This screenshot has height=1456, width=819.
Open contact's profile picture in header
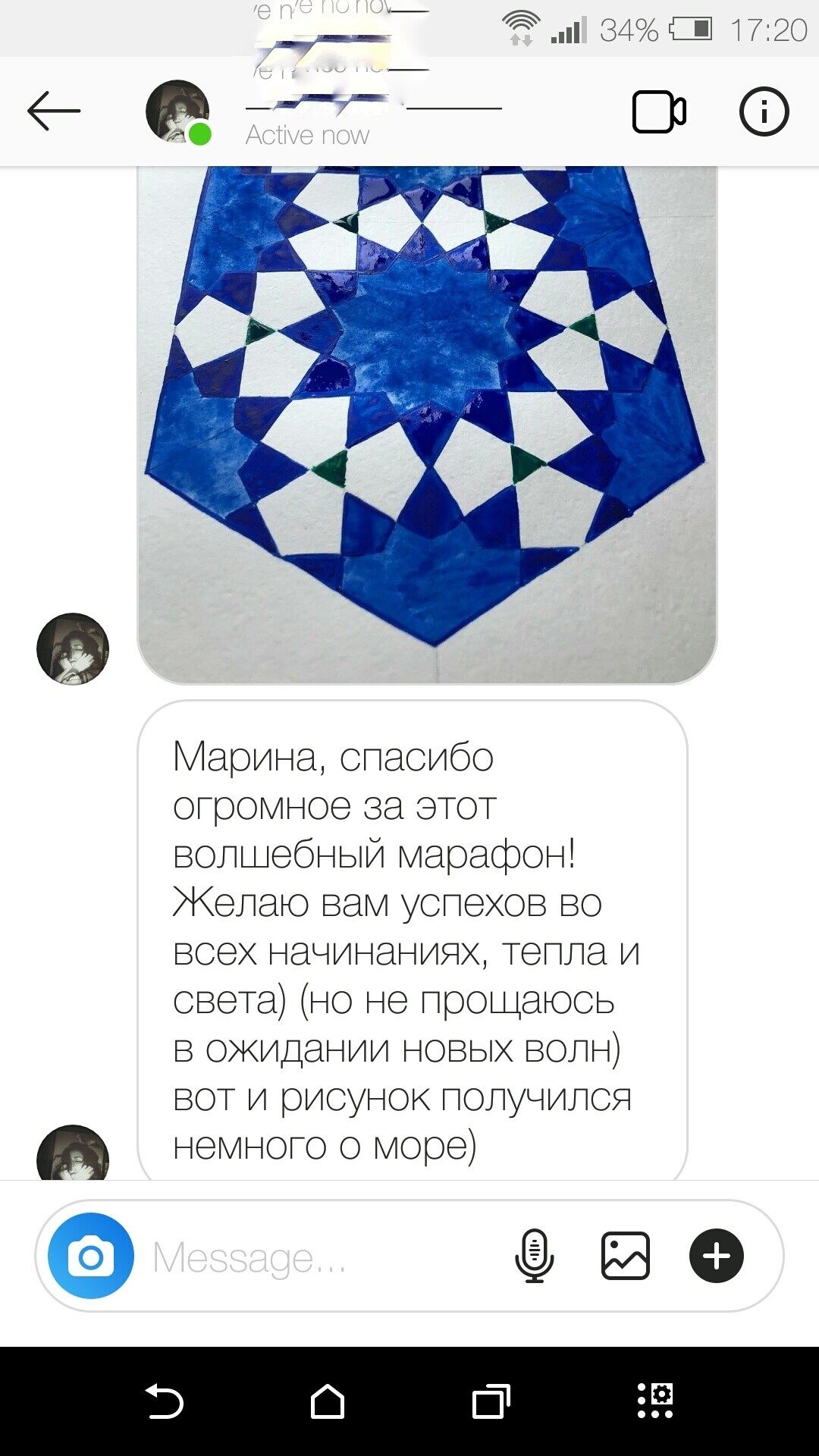[177, 111]
